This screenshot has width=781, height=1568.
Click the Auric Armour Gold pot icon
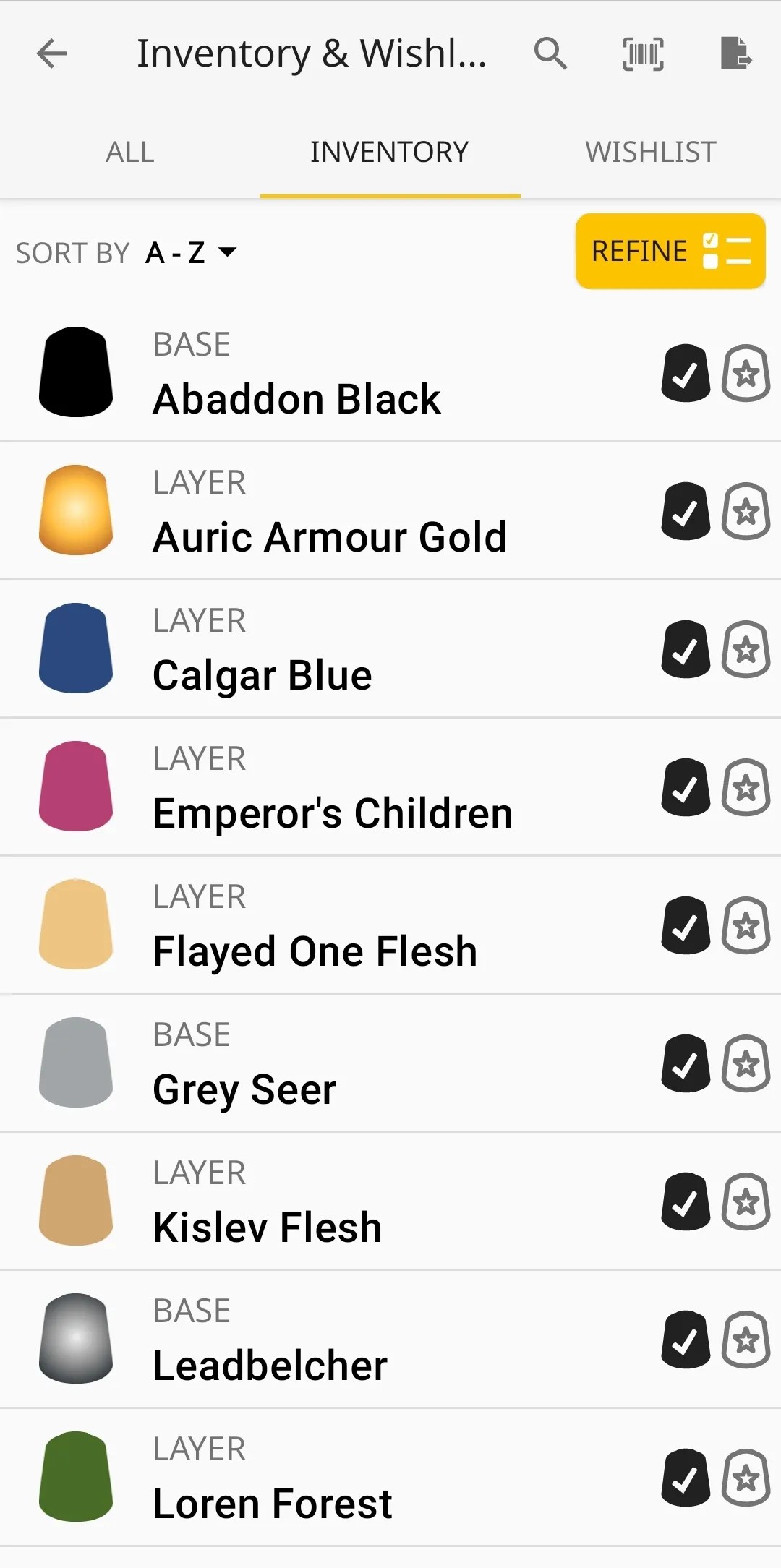point(76,511)
